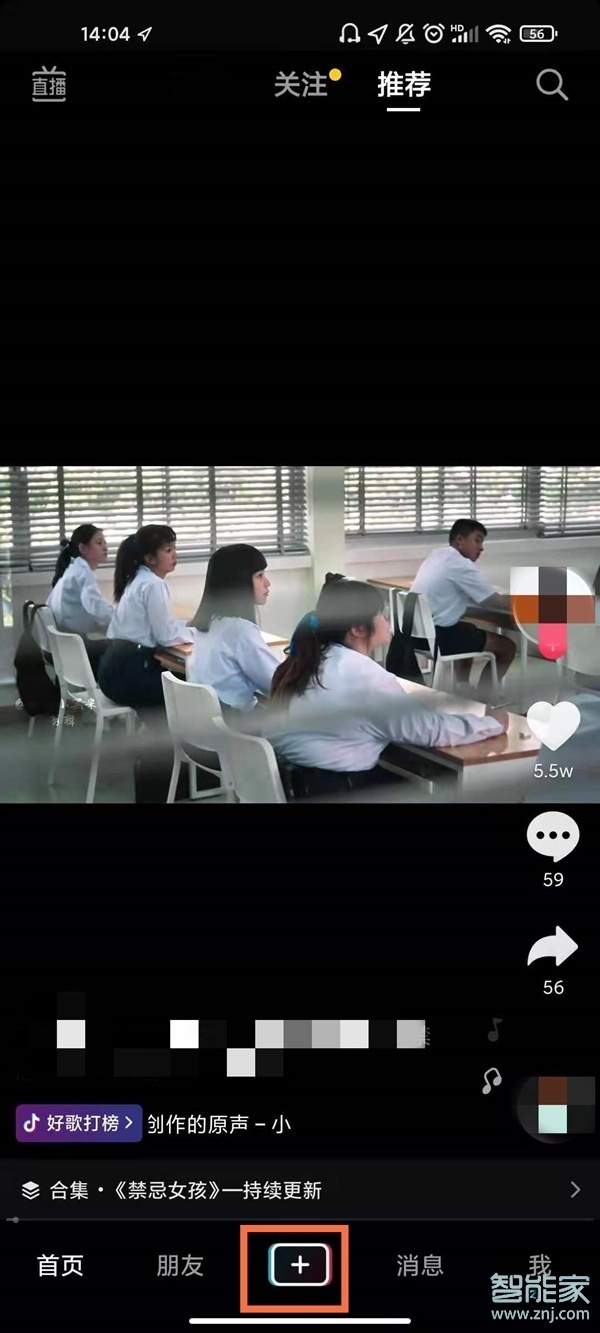Tap the video to pause playback

pyautogui.click(x=260, y=632)
